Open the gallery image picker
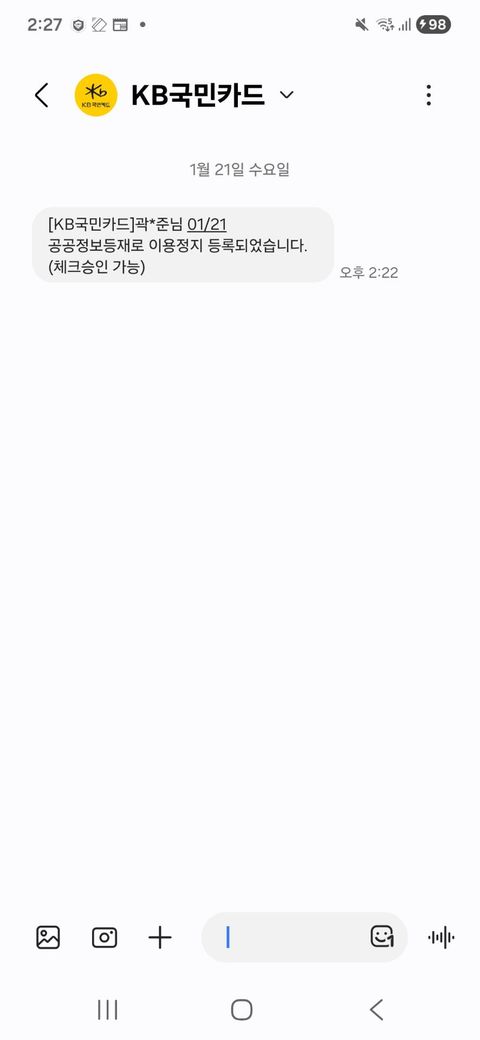The image size is (480, 1040). tap(48, 937)
